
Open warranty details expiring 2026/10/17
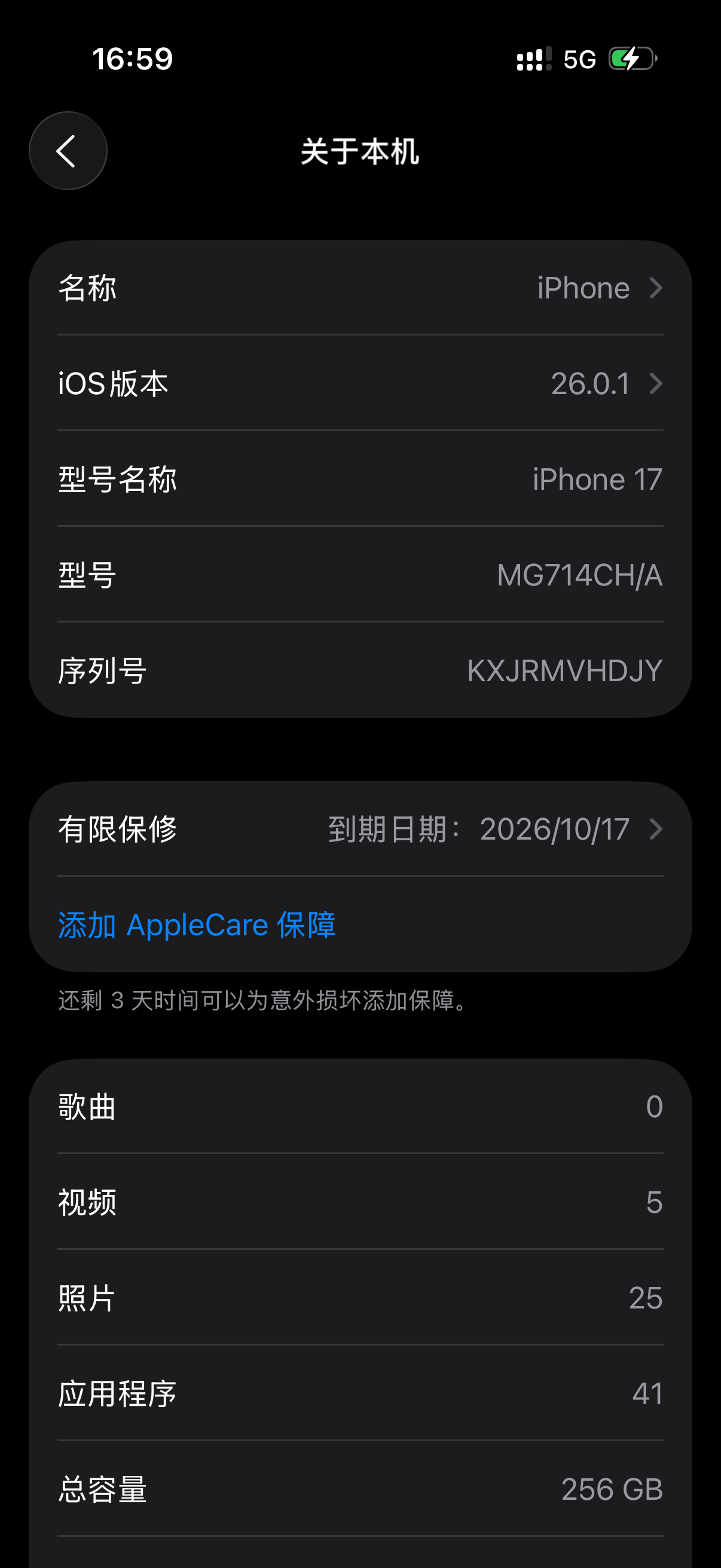point(360,829)
